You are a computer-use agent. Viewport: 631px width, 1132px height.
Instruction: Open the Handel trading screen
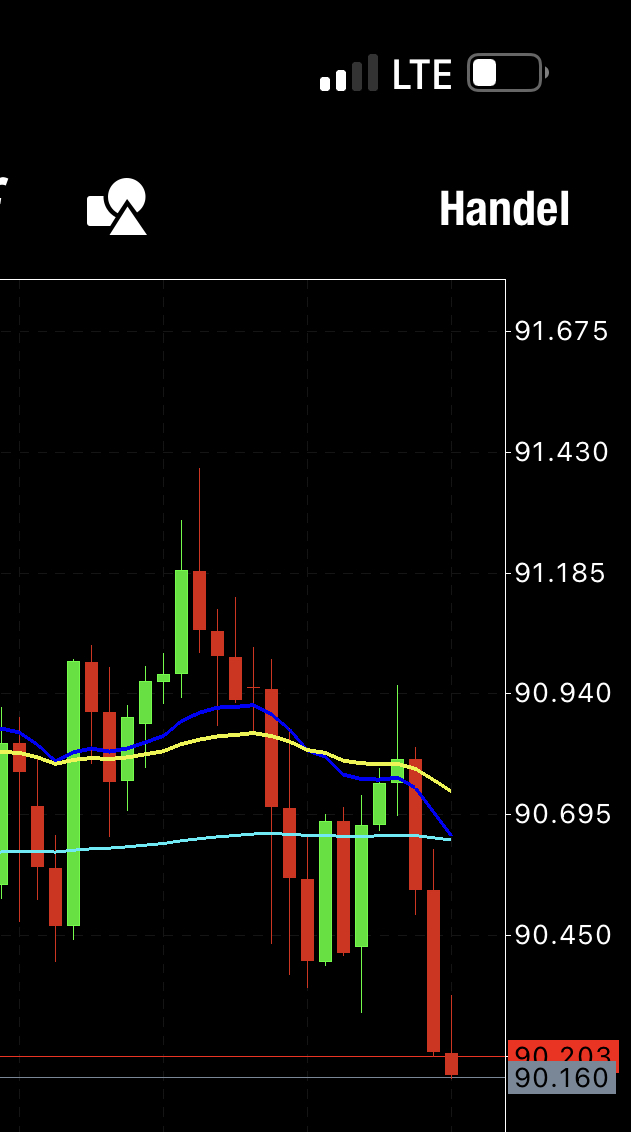click(504, 209)
